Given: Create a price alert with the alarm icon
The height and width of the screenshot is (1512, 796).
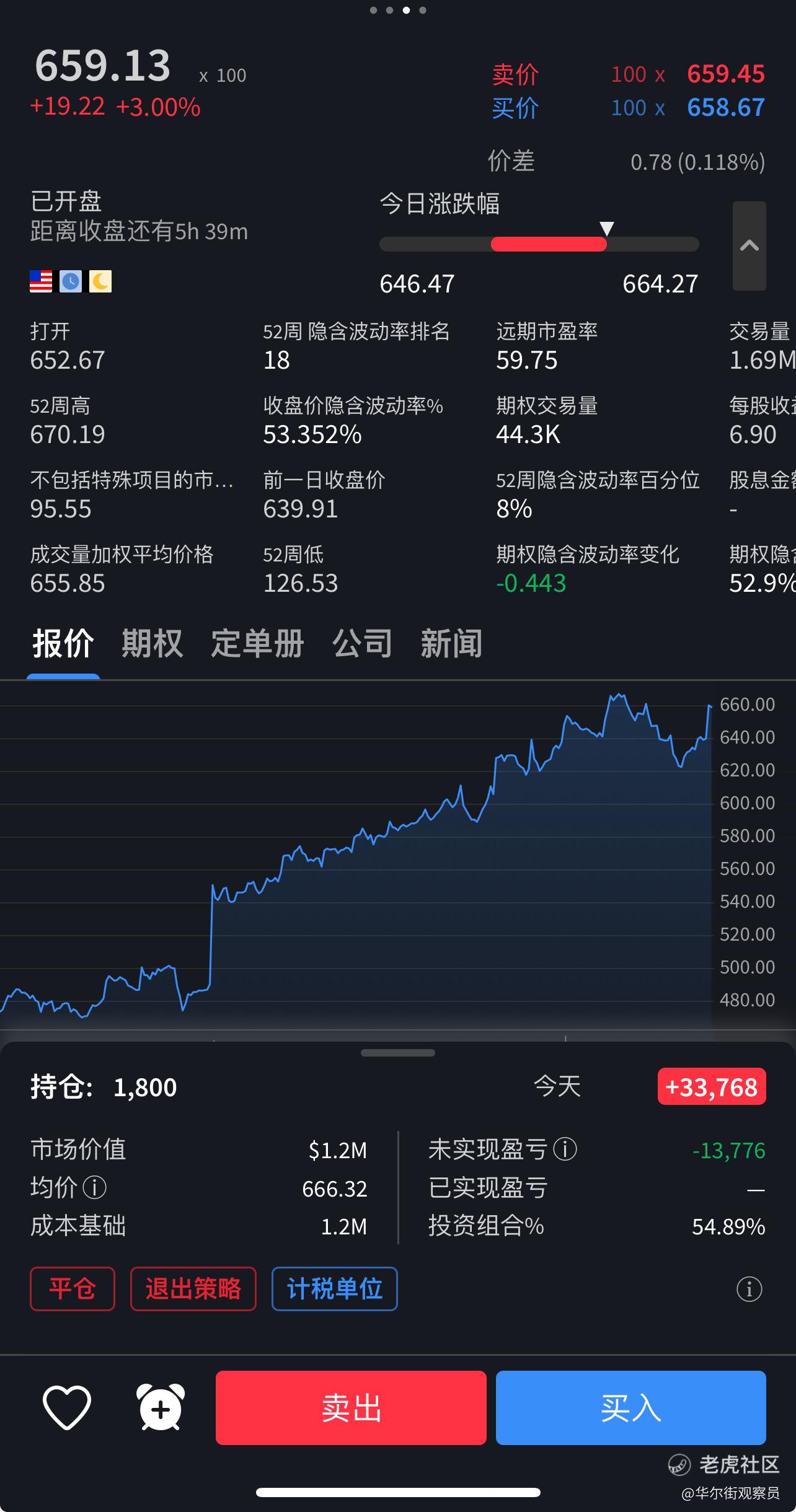Looking at the screenshot, I should point(161,1408).
